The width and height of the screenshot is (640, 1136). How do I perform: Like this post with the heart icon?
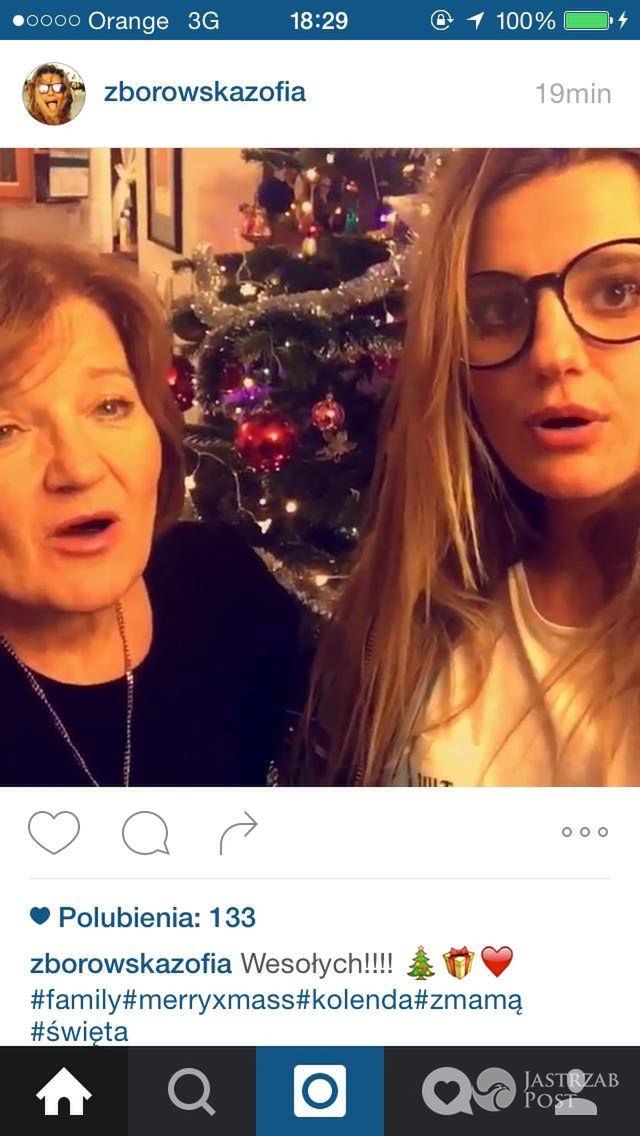point(54,832)
